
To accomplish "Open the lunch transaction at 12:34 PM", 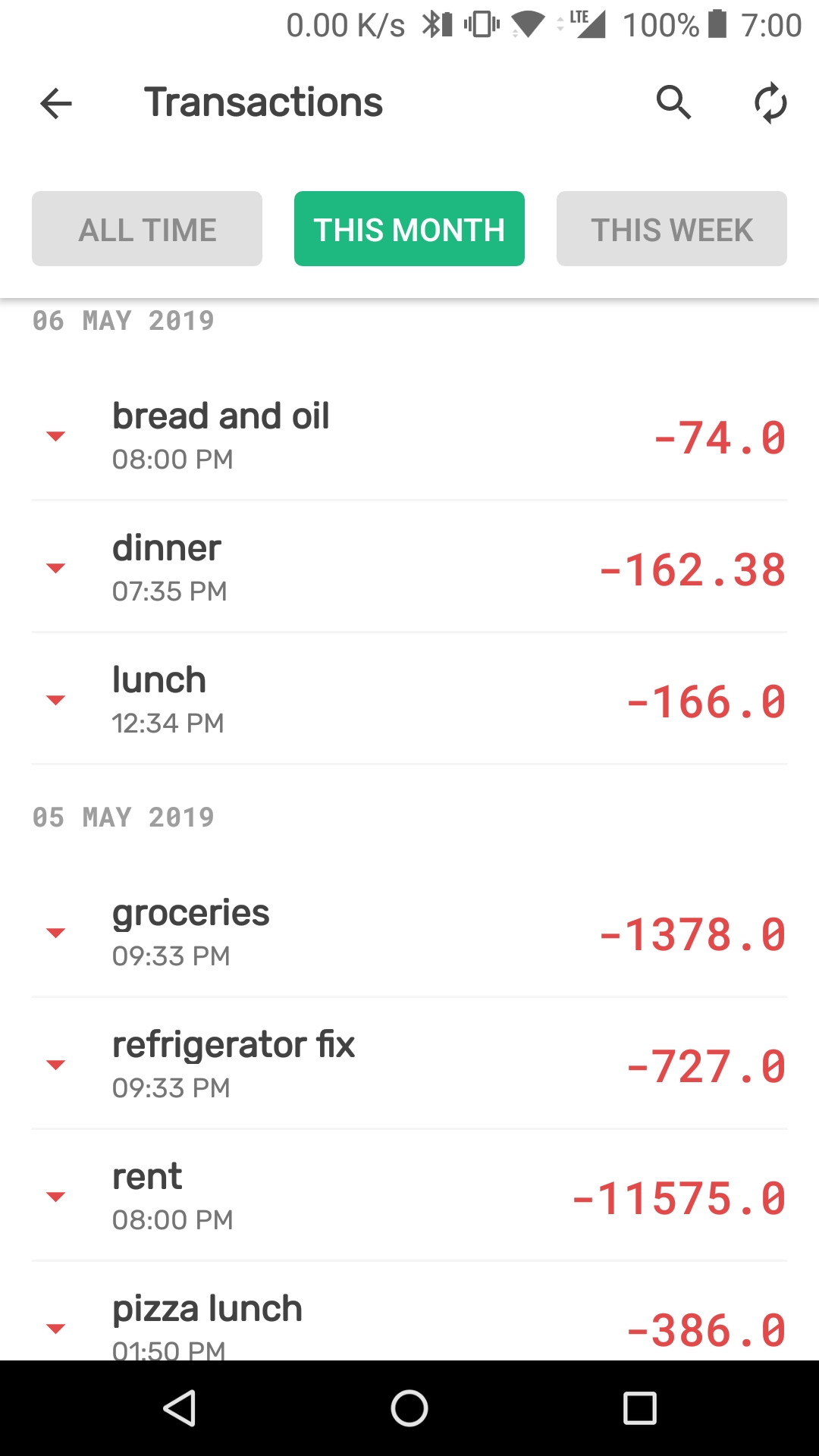I will click(409, 700).
